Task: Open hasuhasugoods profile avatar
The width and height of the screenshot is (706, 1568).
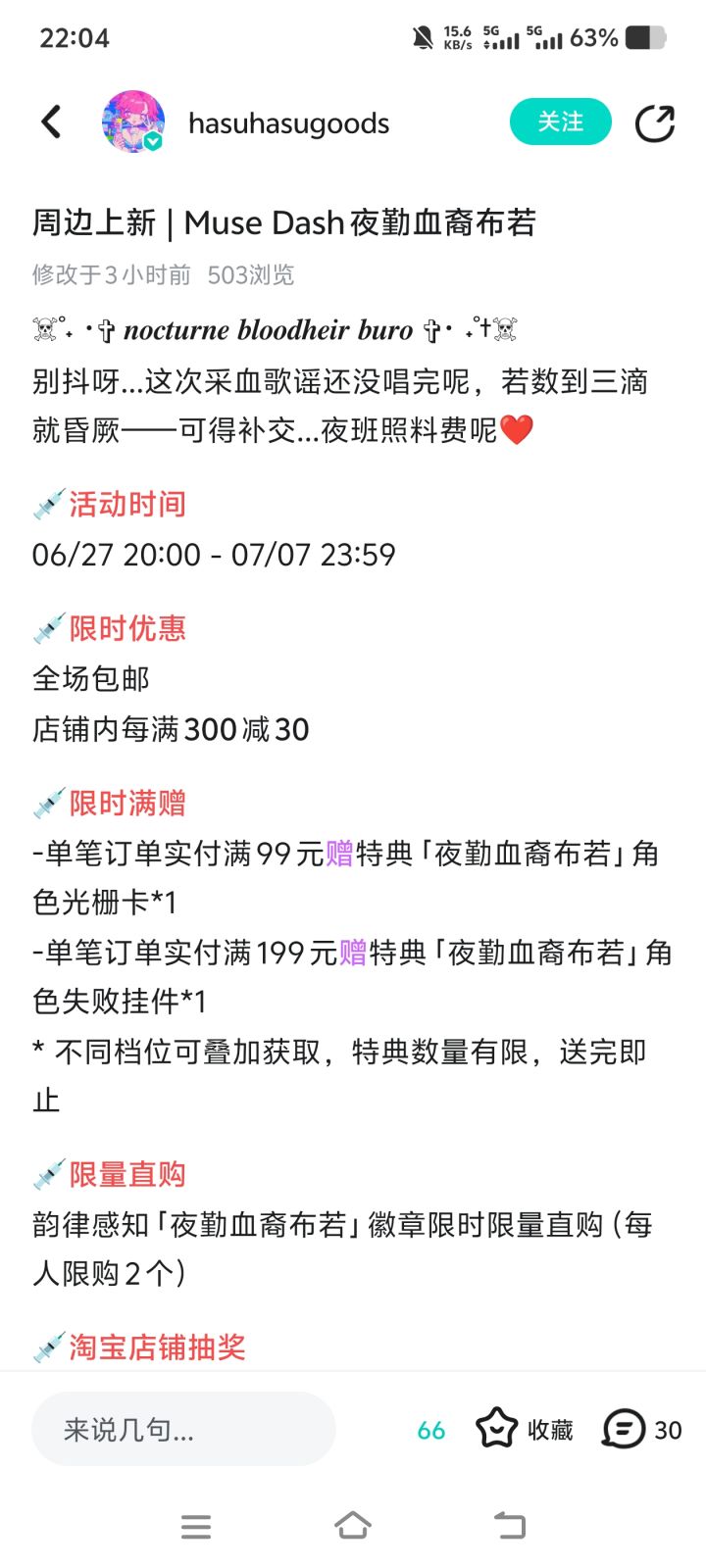Action: click(x=133, y=122)
